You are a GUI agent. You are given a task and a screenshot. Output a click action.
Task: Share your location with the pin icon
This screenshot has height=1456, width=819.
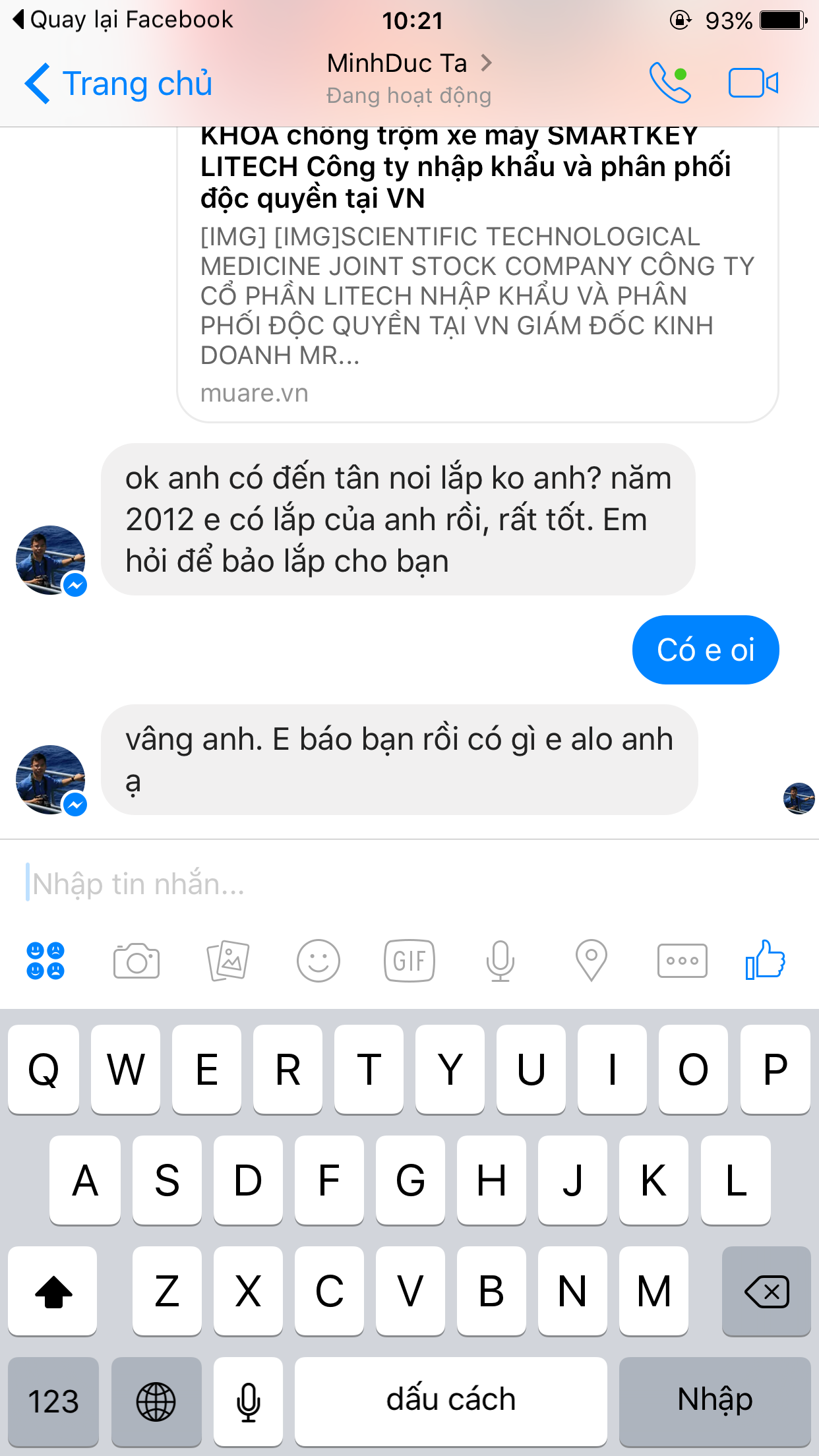(x=591, y=961)
